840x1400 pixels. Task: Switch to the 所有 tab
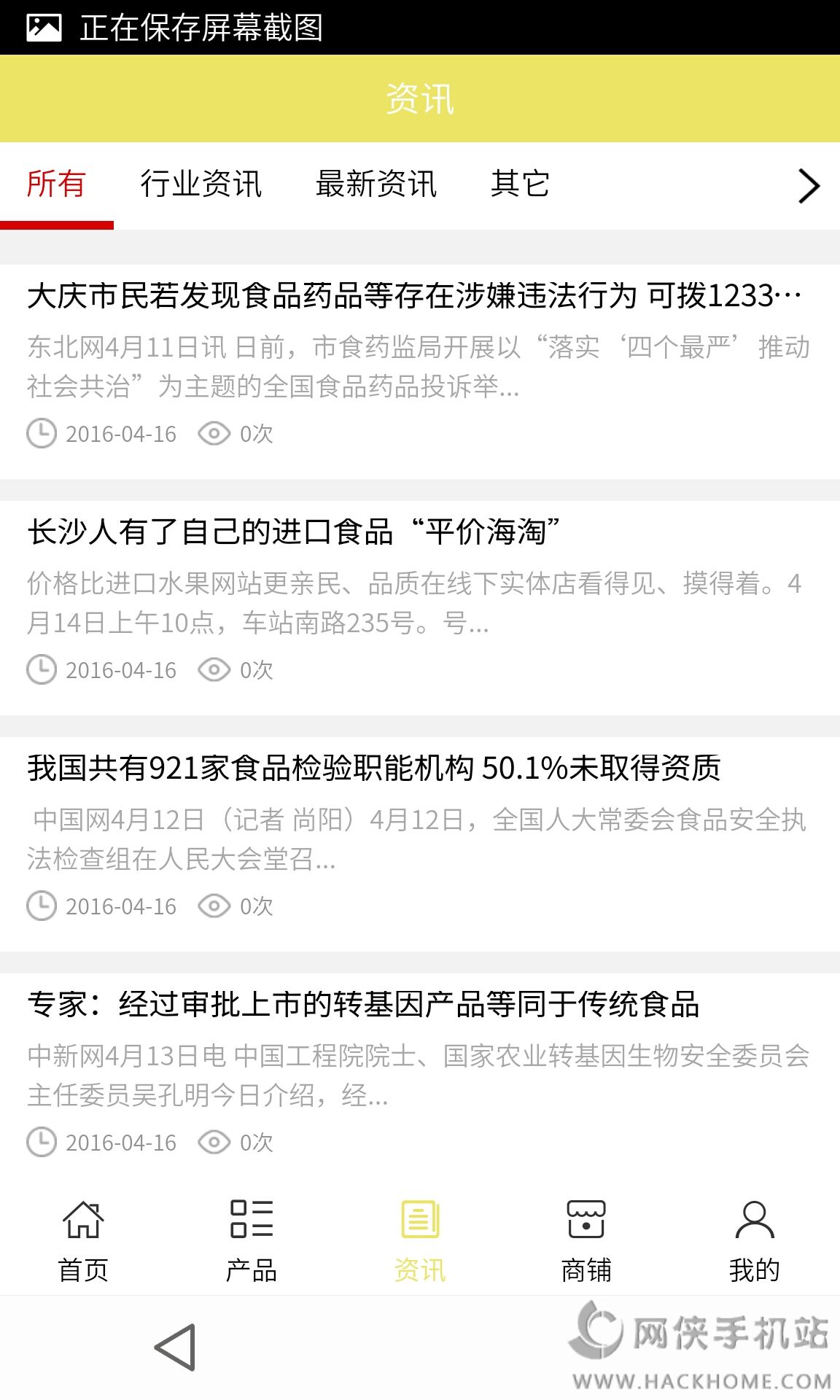tap(56, 184)
